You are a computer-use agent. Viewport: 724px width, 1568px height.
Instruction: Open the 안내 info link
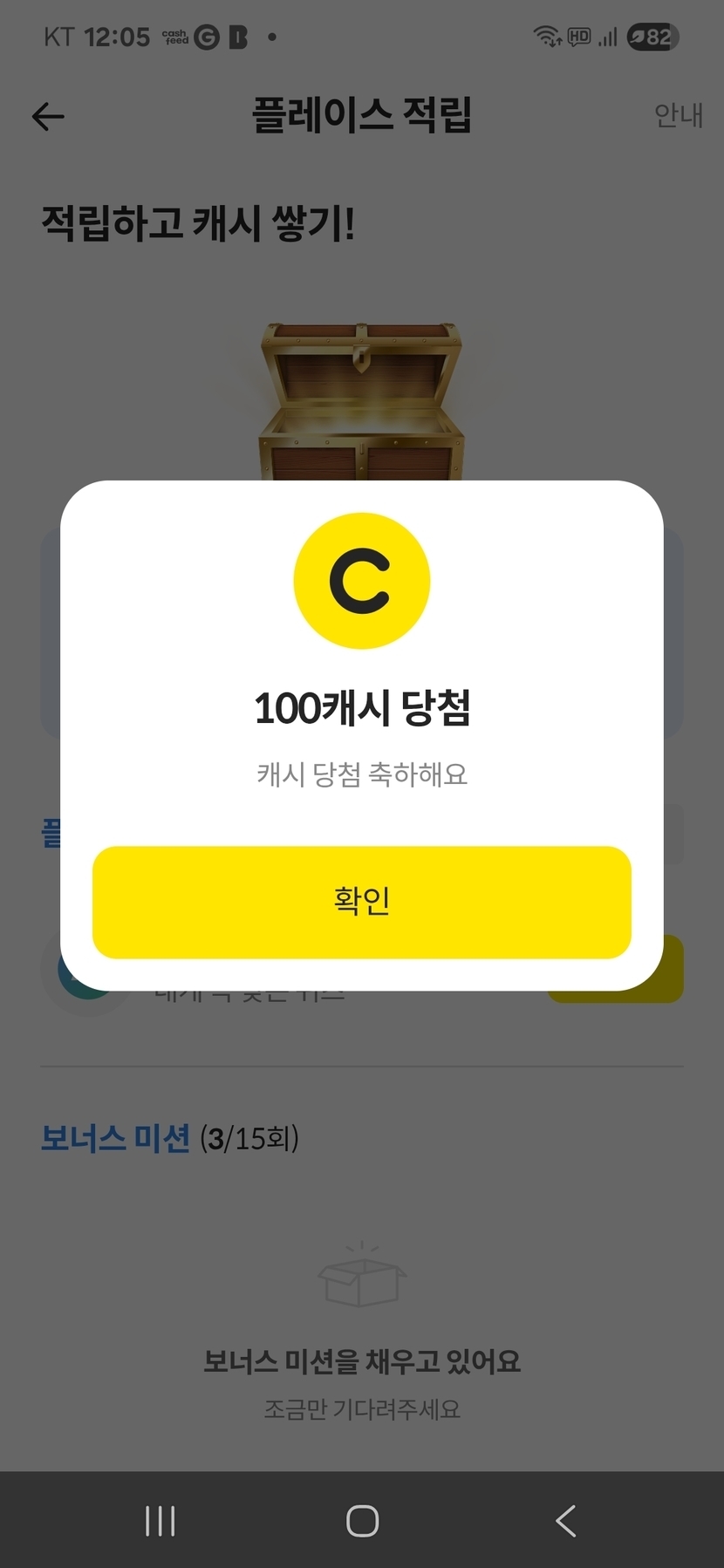click(678, 115)
